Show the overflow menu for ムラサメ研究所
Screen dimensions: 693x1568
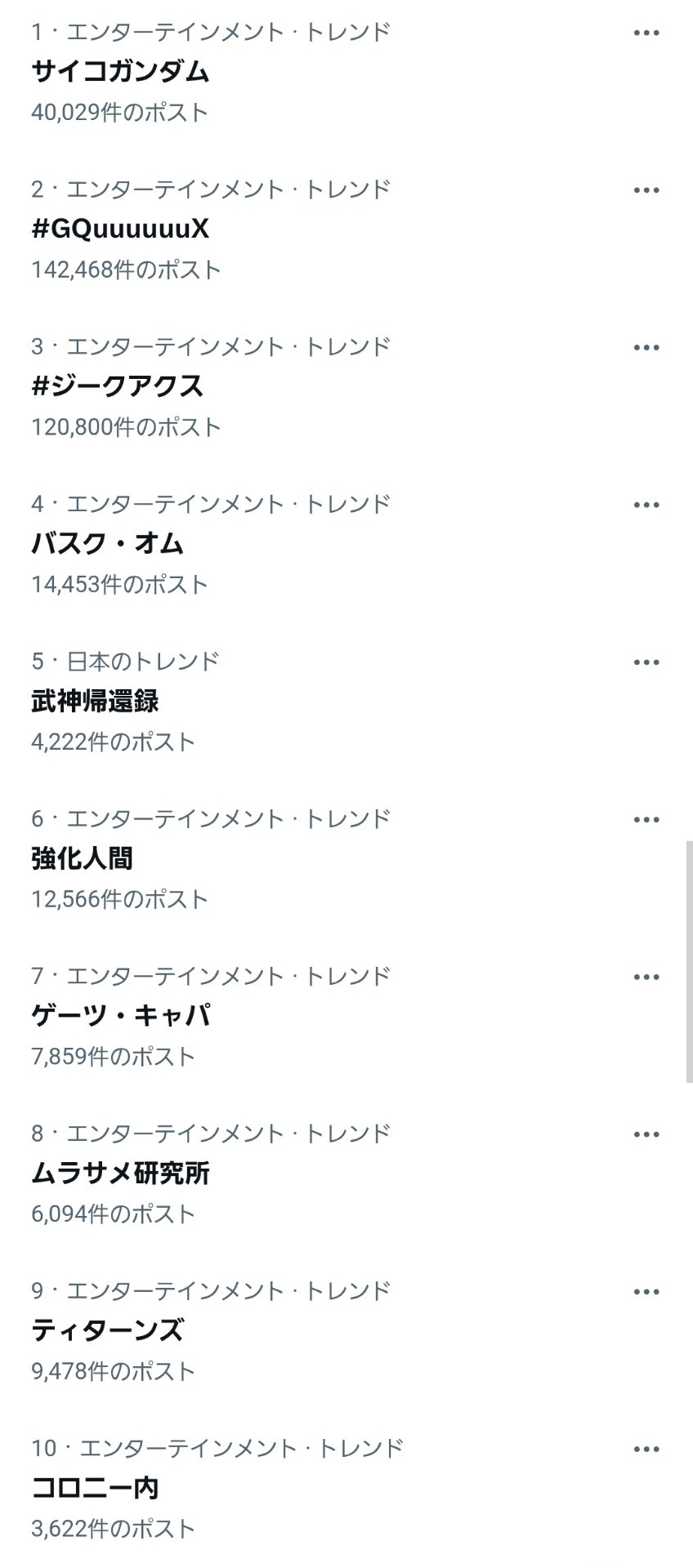(646, 1135)
